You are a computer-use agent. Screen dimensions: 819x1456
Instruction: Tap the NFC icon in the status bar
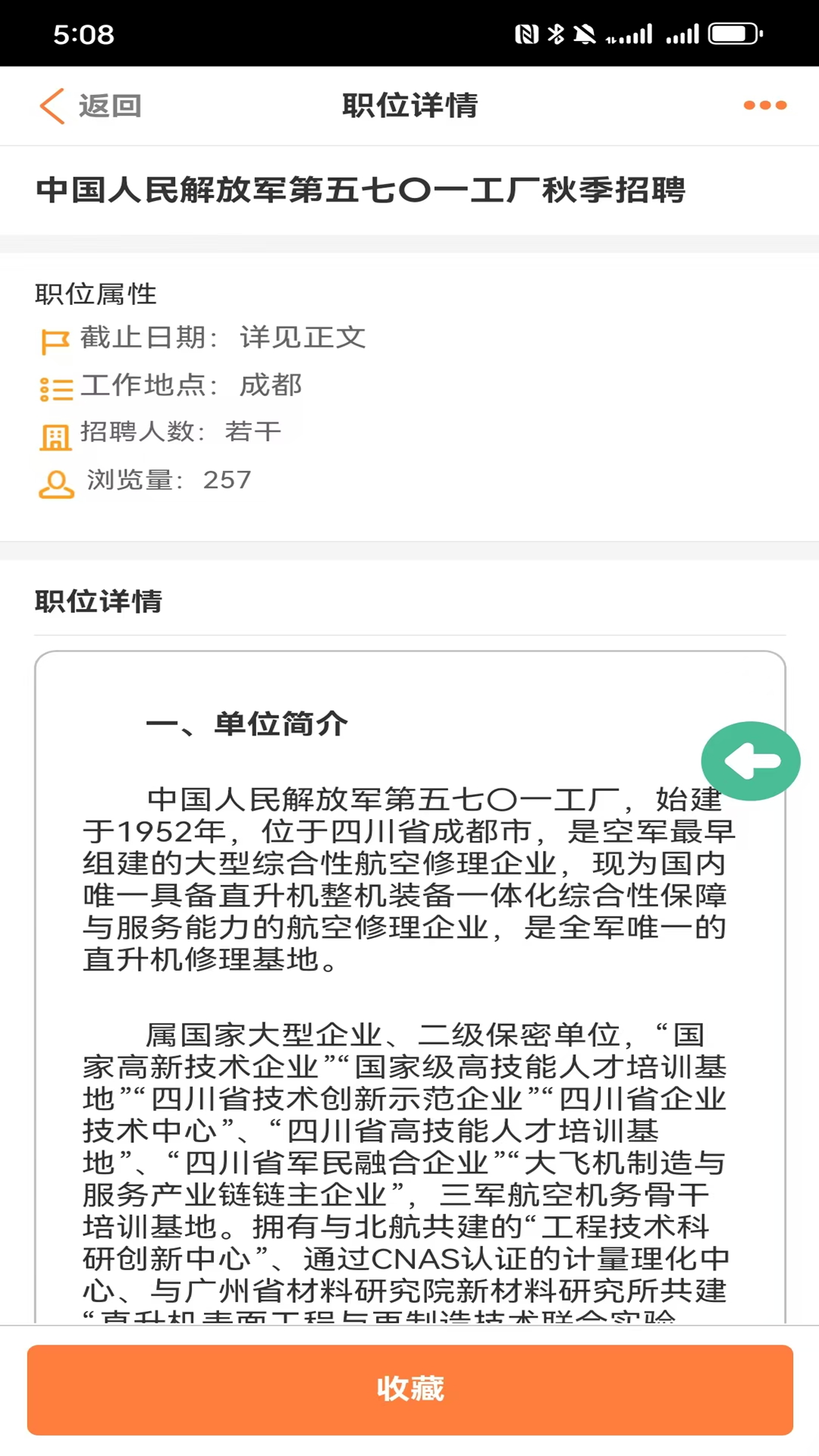point(528,32)
